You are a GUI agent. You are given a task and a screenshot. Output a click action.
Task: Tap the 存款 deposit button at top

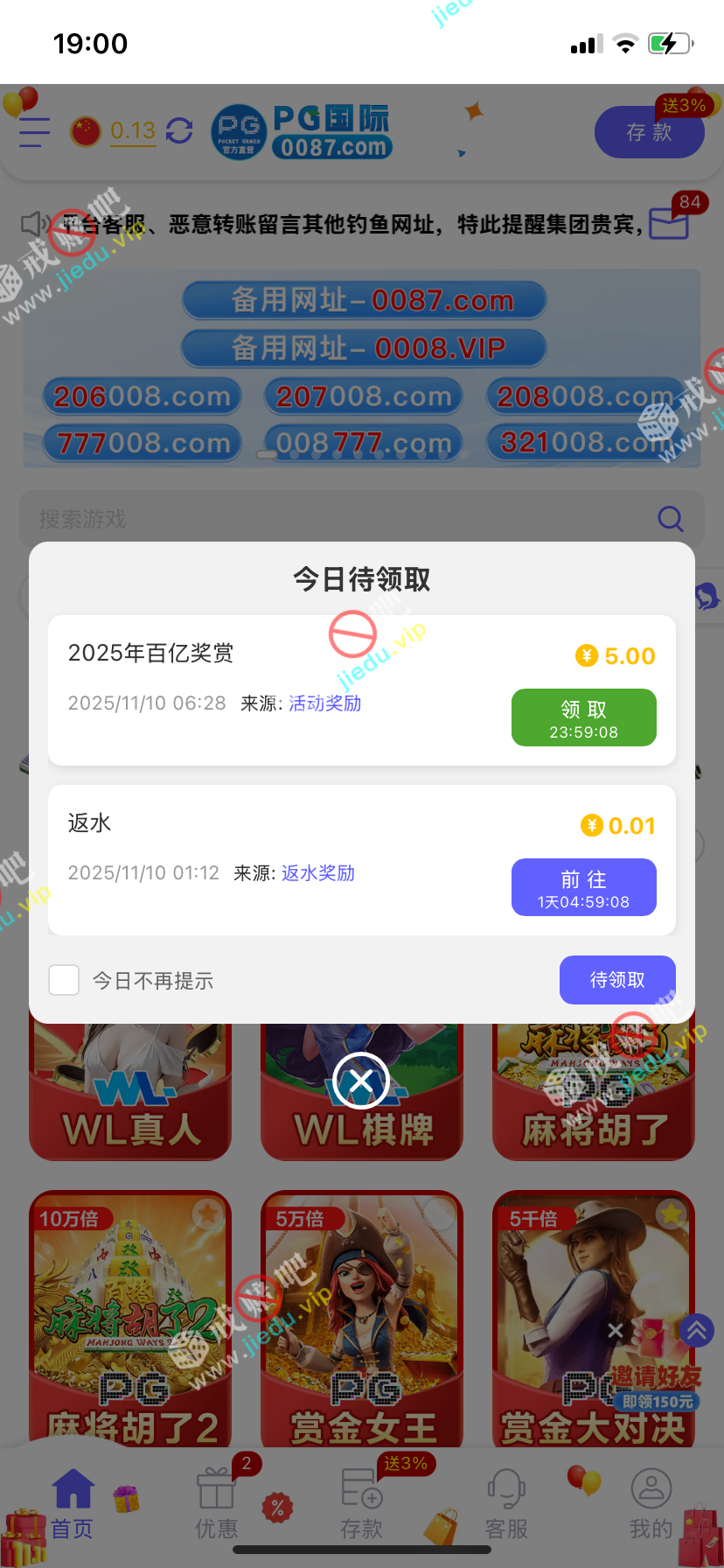649,132
